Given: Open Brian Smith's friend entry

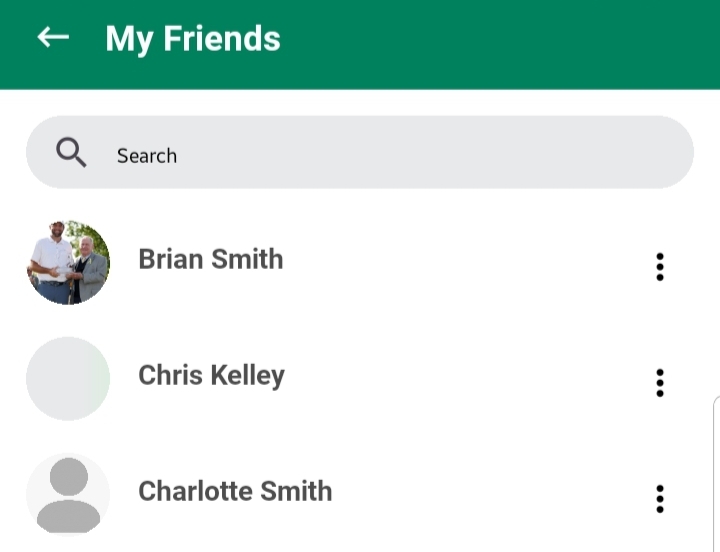Looking at the screenshot, I should pyautogui.click(x=211, y=260).
